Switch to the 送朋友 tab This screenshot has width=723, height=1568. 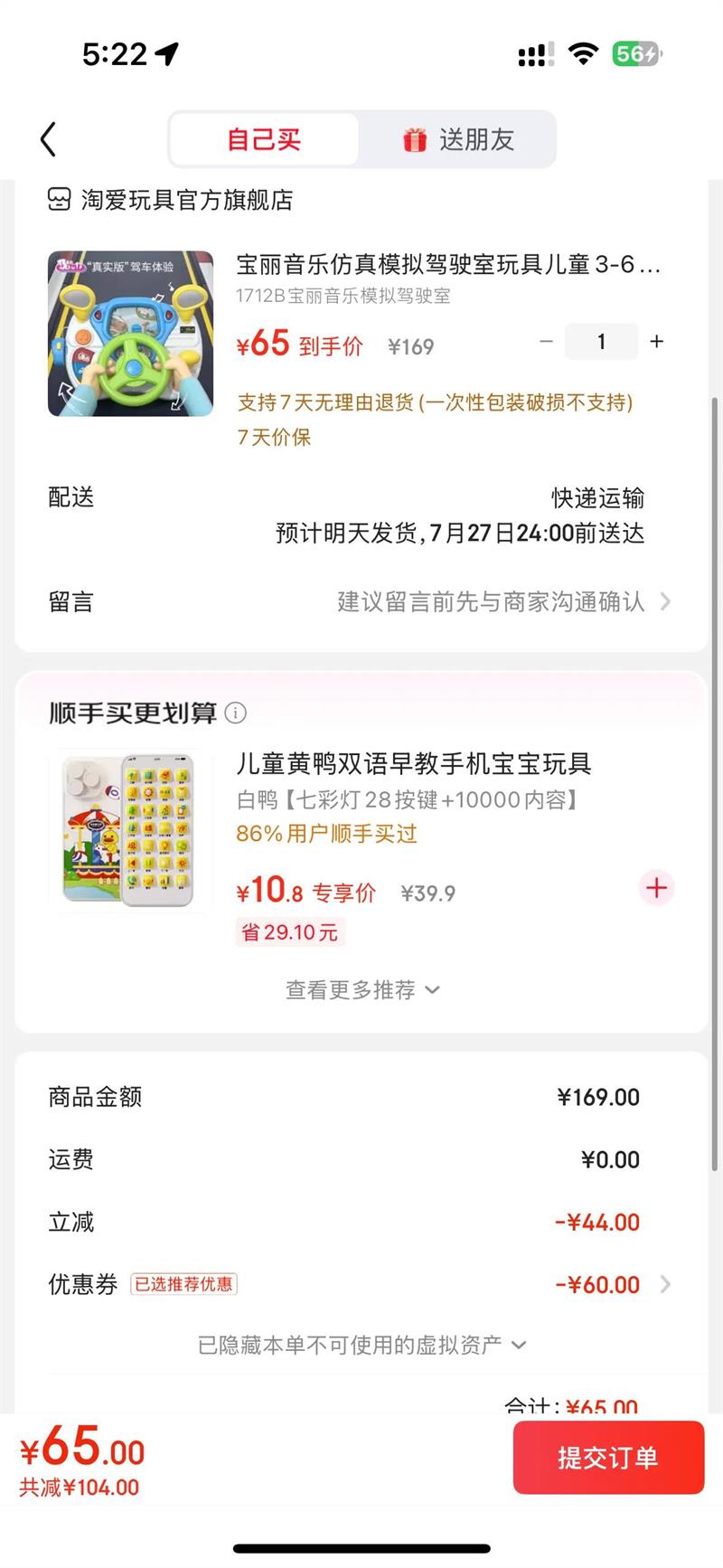(x=458, y=139)
